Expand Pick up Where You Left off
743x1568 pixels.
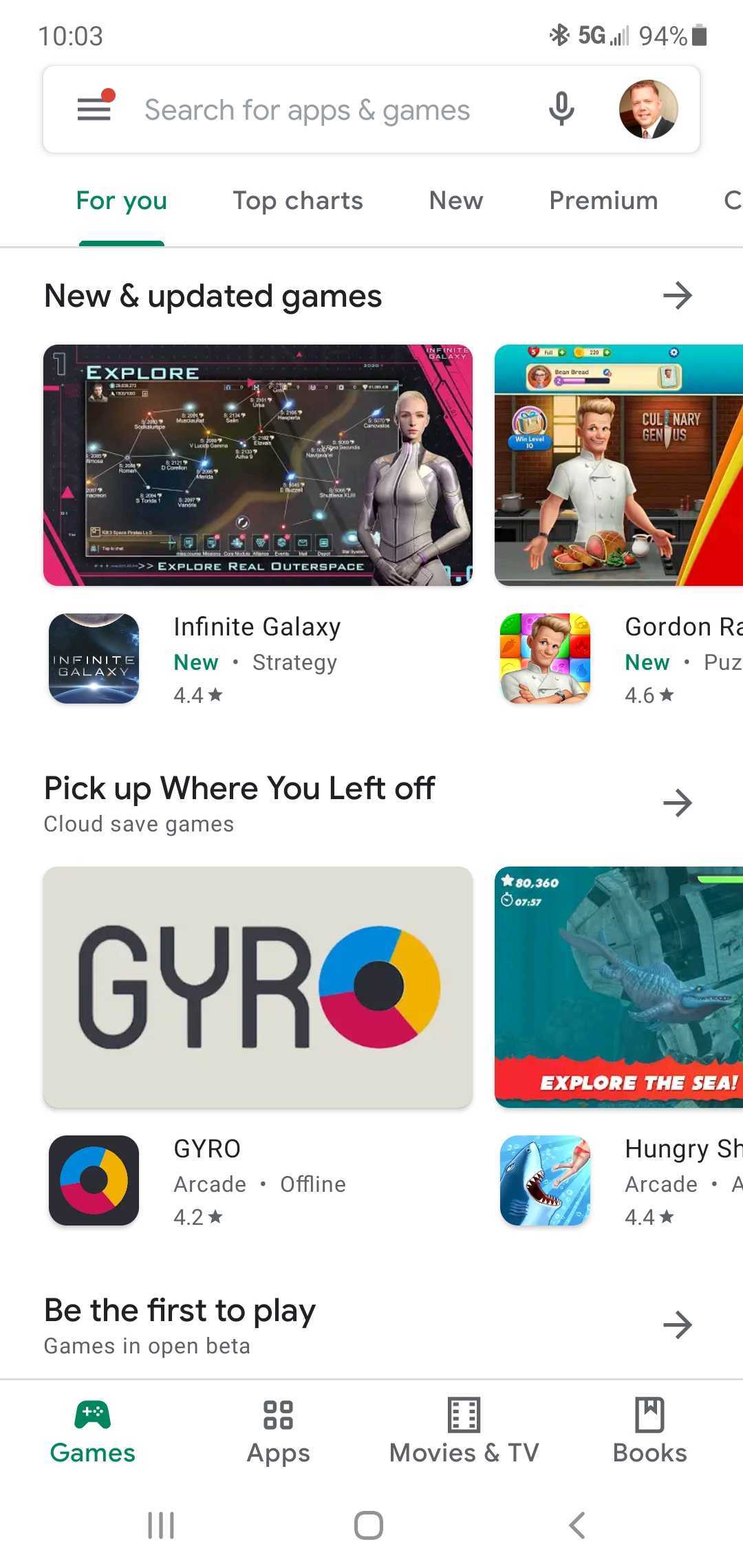click(x=677, y=803)
